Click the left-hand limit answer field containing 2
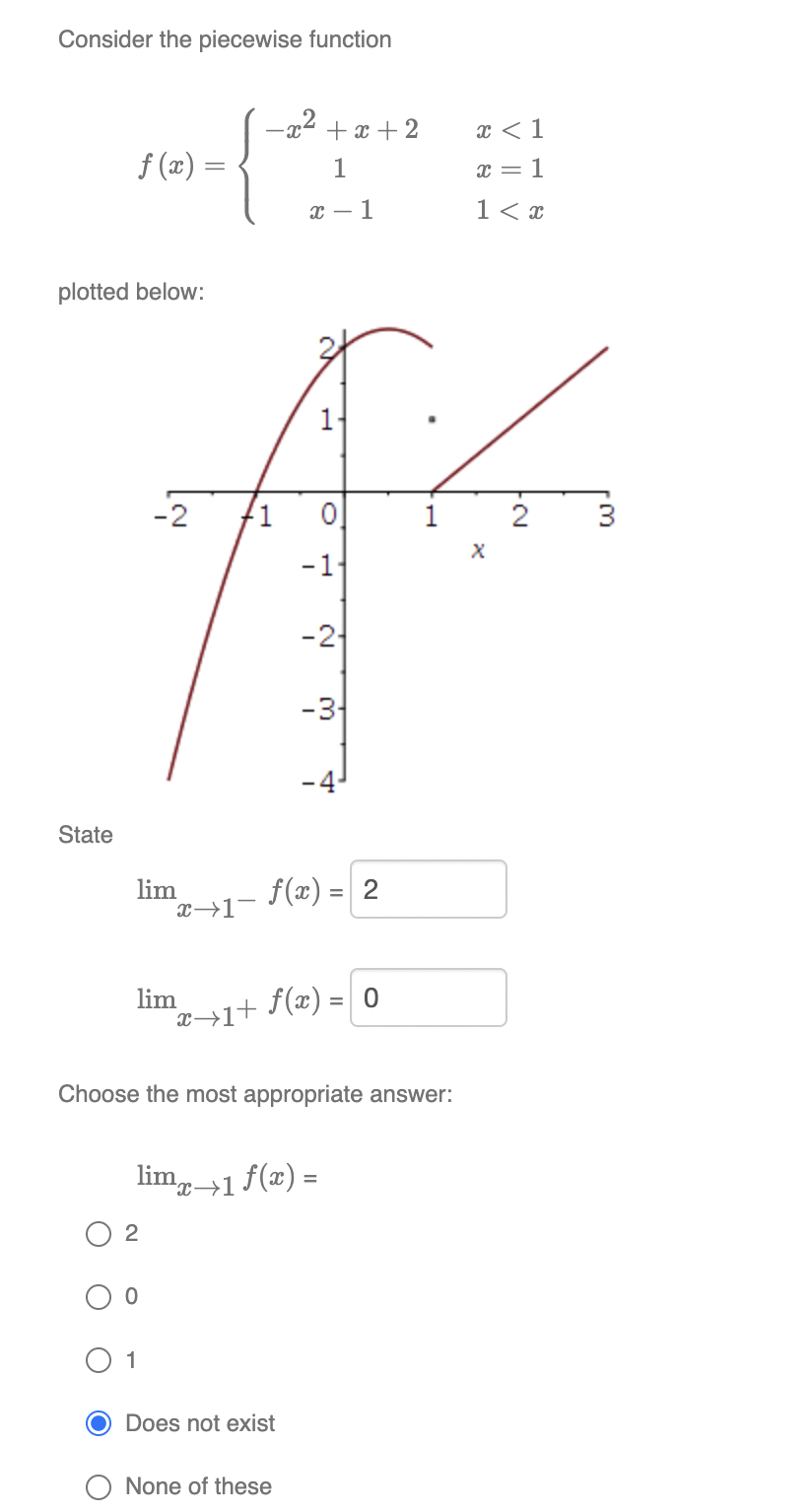 pyautogui.click(x=428, y=889)
